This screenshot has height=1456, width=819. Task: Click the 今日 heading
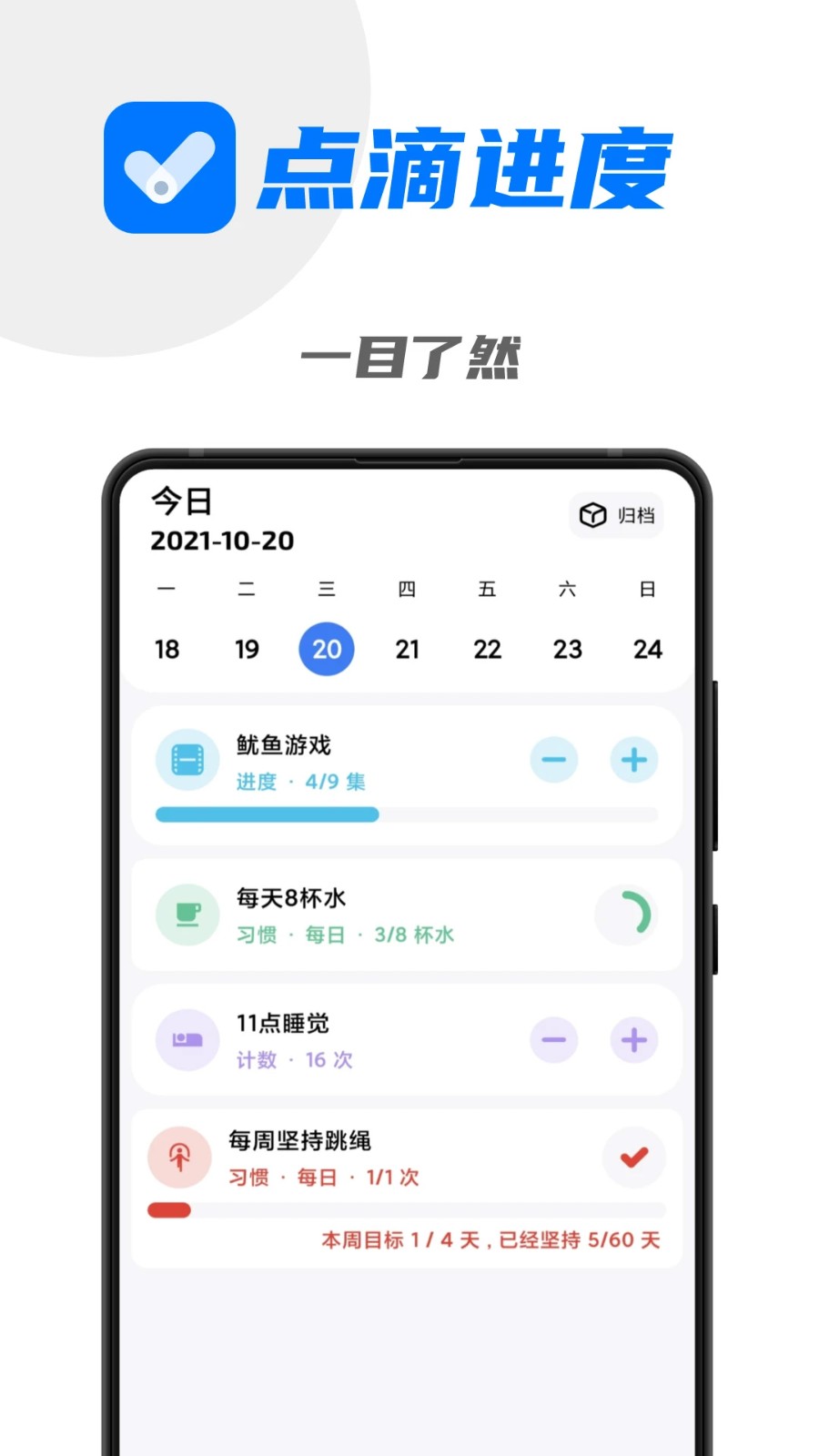(182, 501)
